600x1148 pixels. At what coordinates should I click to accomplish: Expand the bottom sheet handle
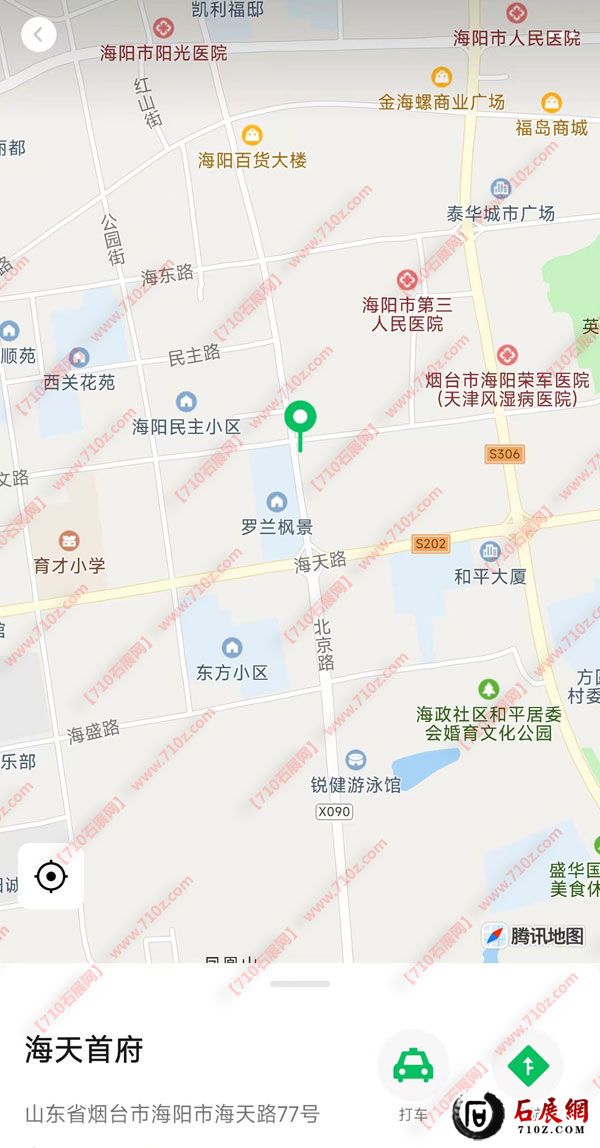[x=300, y=984]
